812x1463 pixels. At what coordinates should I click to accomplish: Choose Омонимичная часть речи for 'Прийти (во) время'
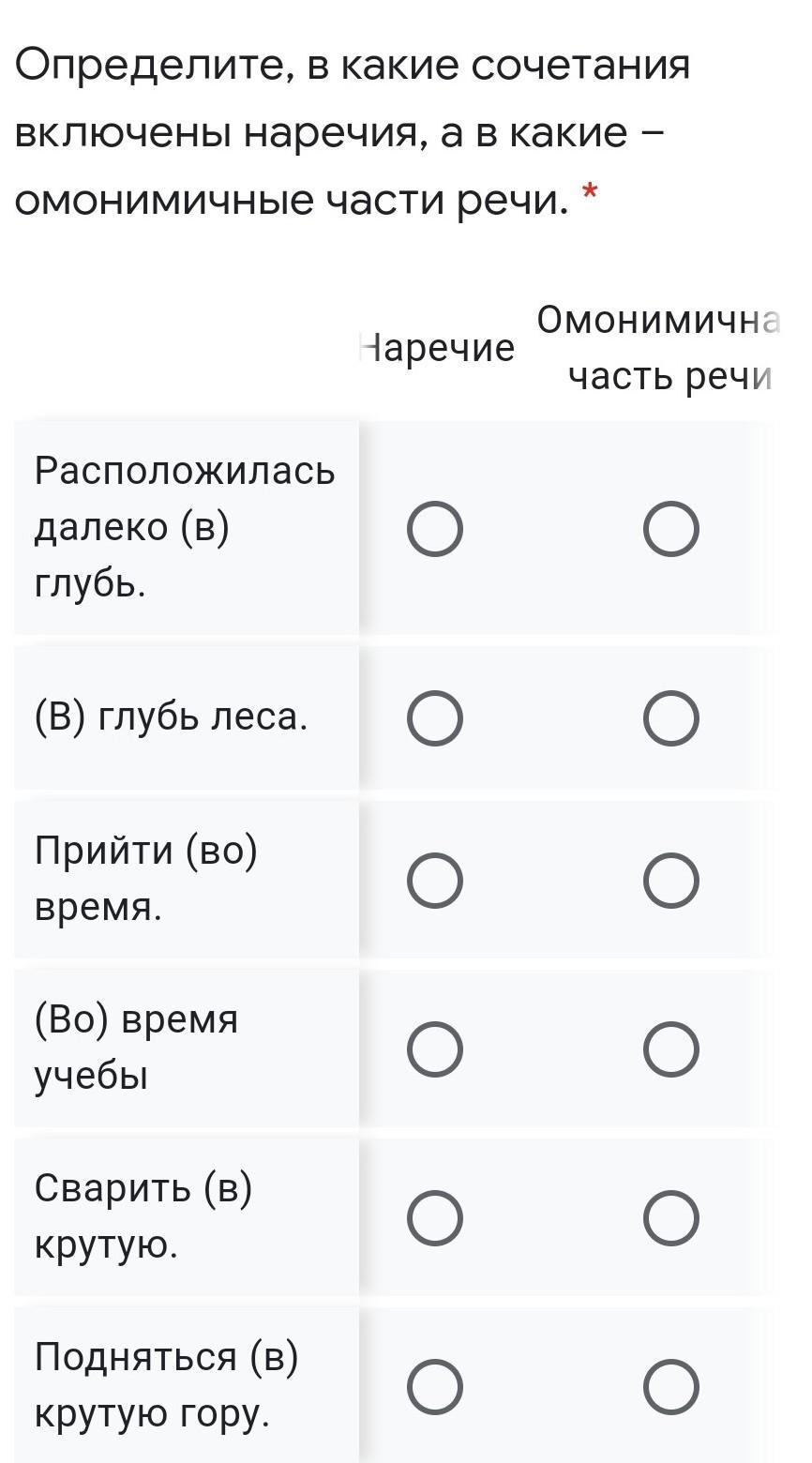[x=670, y=882]
